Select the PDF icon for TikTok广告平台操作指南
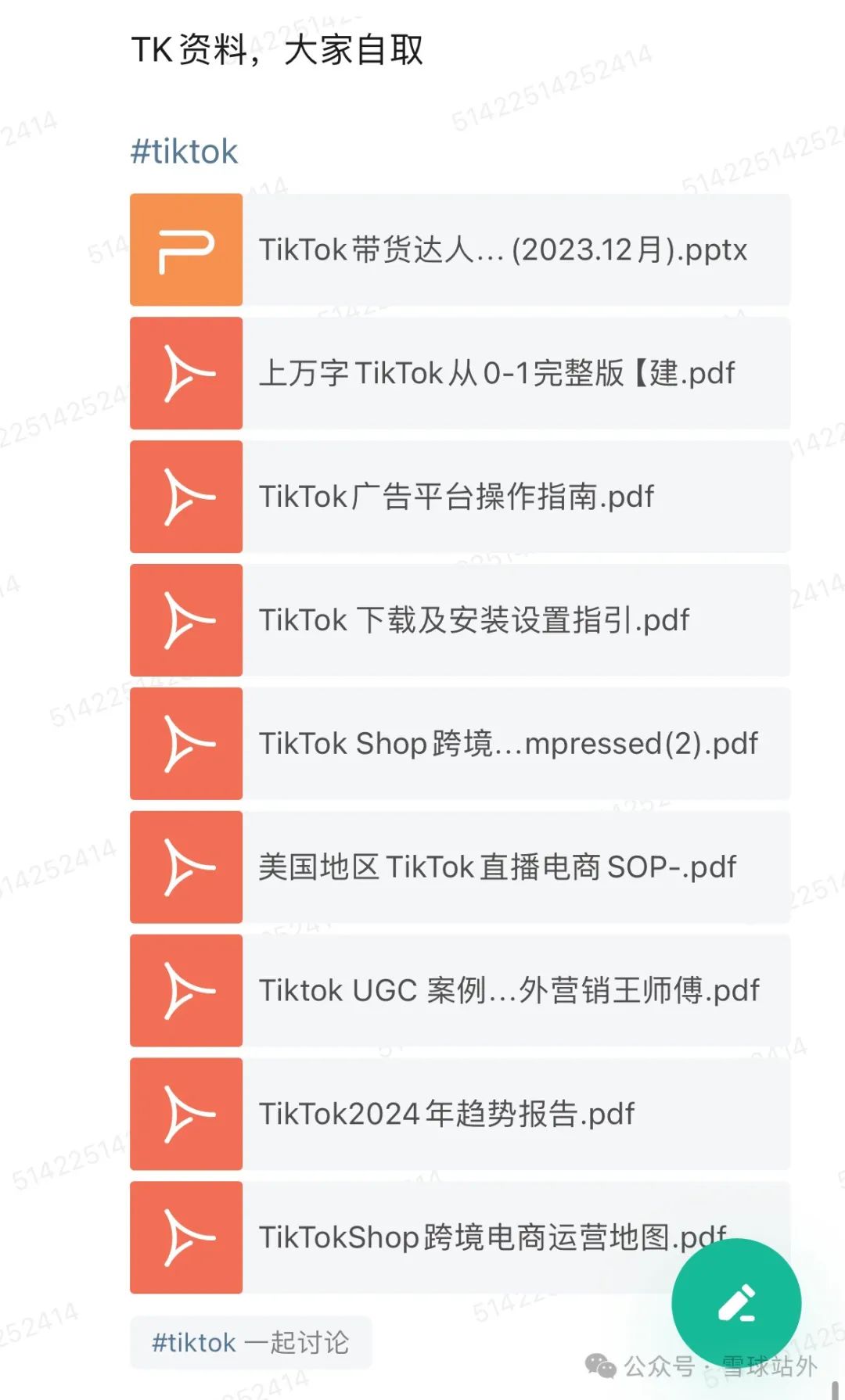This screenshot has height=1400, width=845. point(185,497)
